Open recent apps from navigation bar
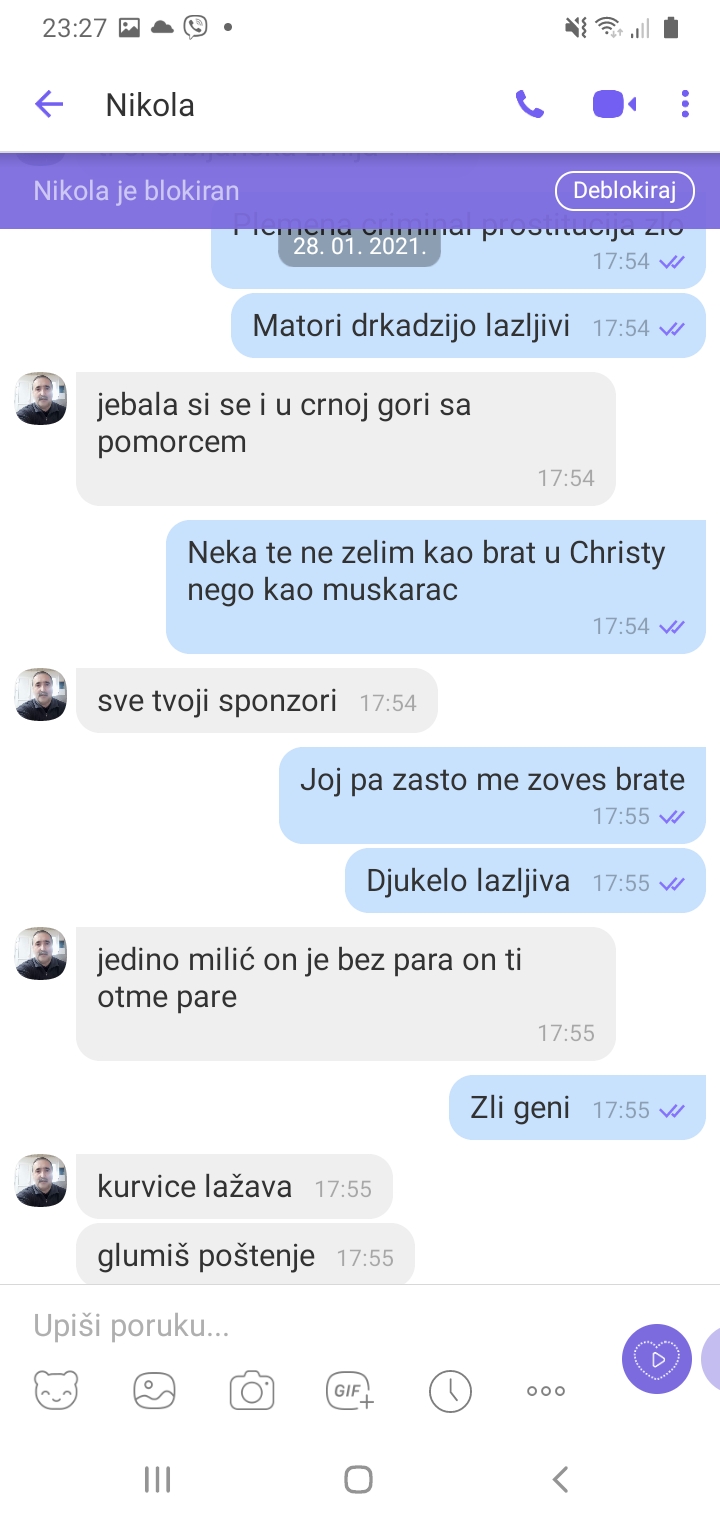This screenshot has width=720, height=1520. [x=157, y=1479]
